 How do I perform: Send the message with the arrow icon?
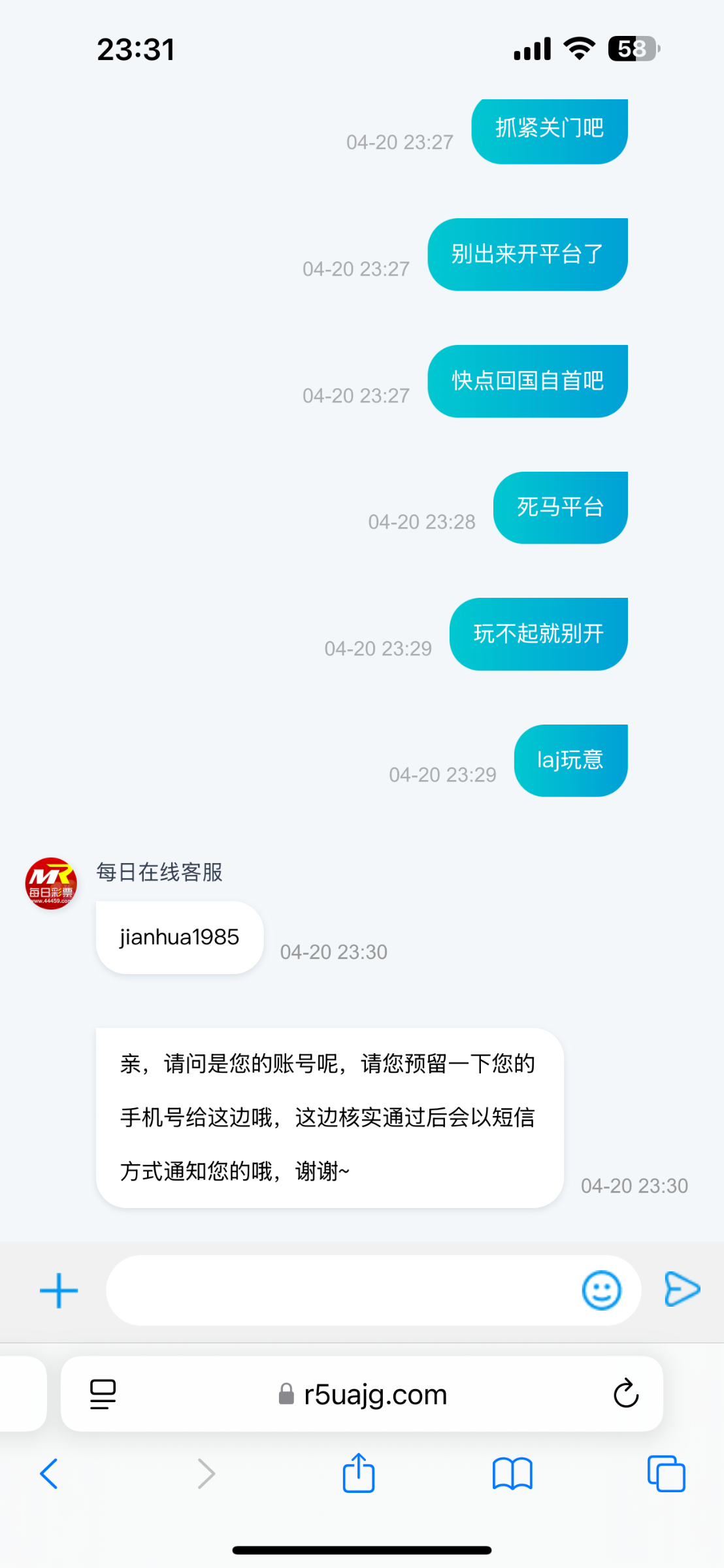tap(682, 1290)
